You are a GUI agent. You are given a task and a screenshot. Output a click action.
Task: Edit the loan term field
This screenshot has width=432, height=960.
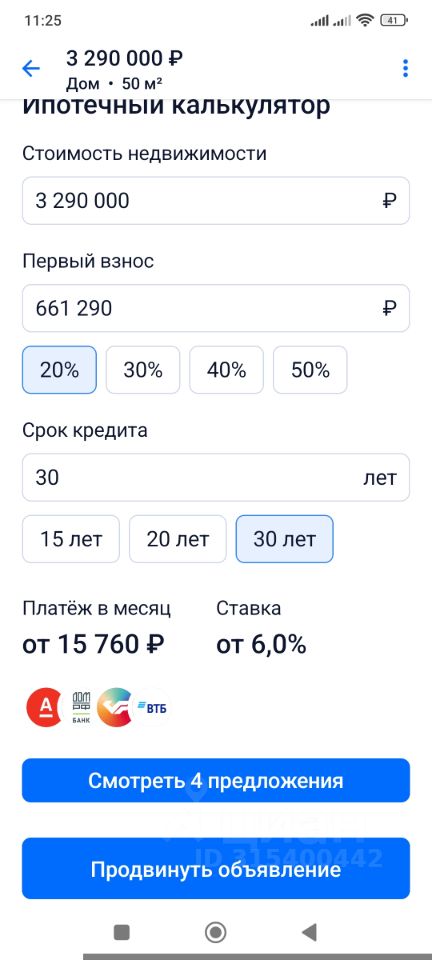point(216,478)
